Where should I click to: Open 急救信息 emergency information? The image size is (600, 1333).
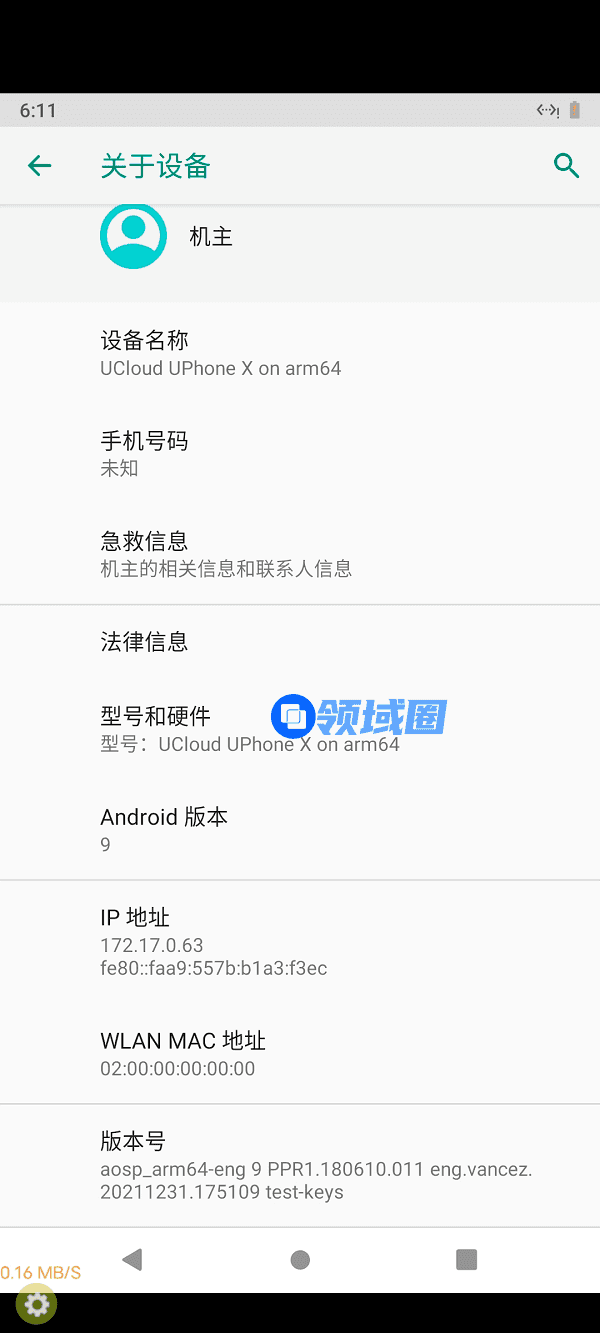coord(300,554)
